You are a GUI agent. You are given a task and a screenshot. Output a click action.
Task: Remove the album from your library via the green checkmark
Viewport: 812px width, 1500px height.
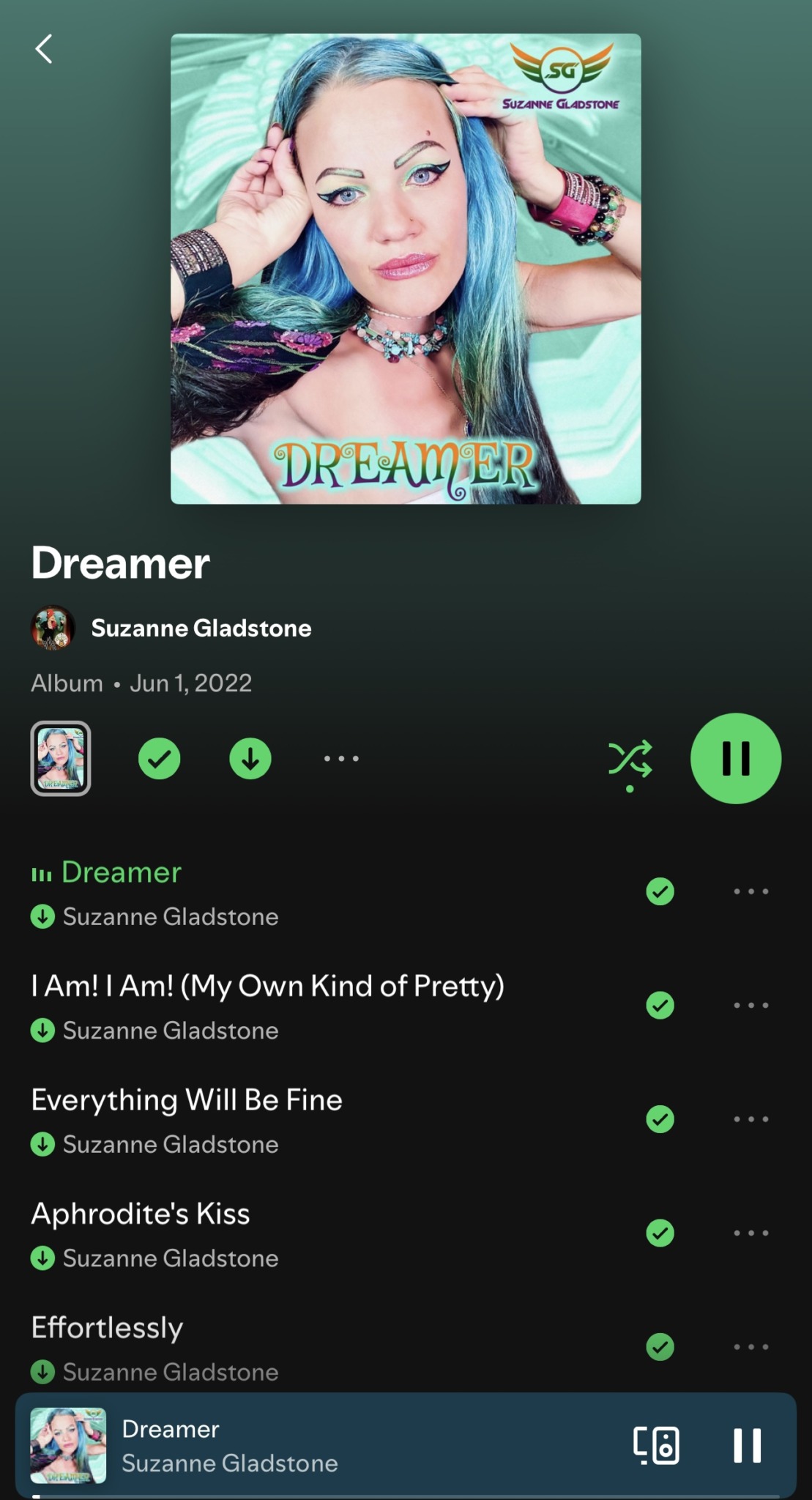click(160, 759)
